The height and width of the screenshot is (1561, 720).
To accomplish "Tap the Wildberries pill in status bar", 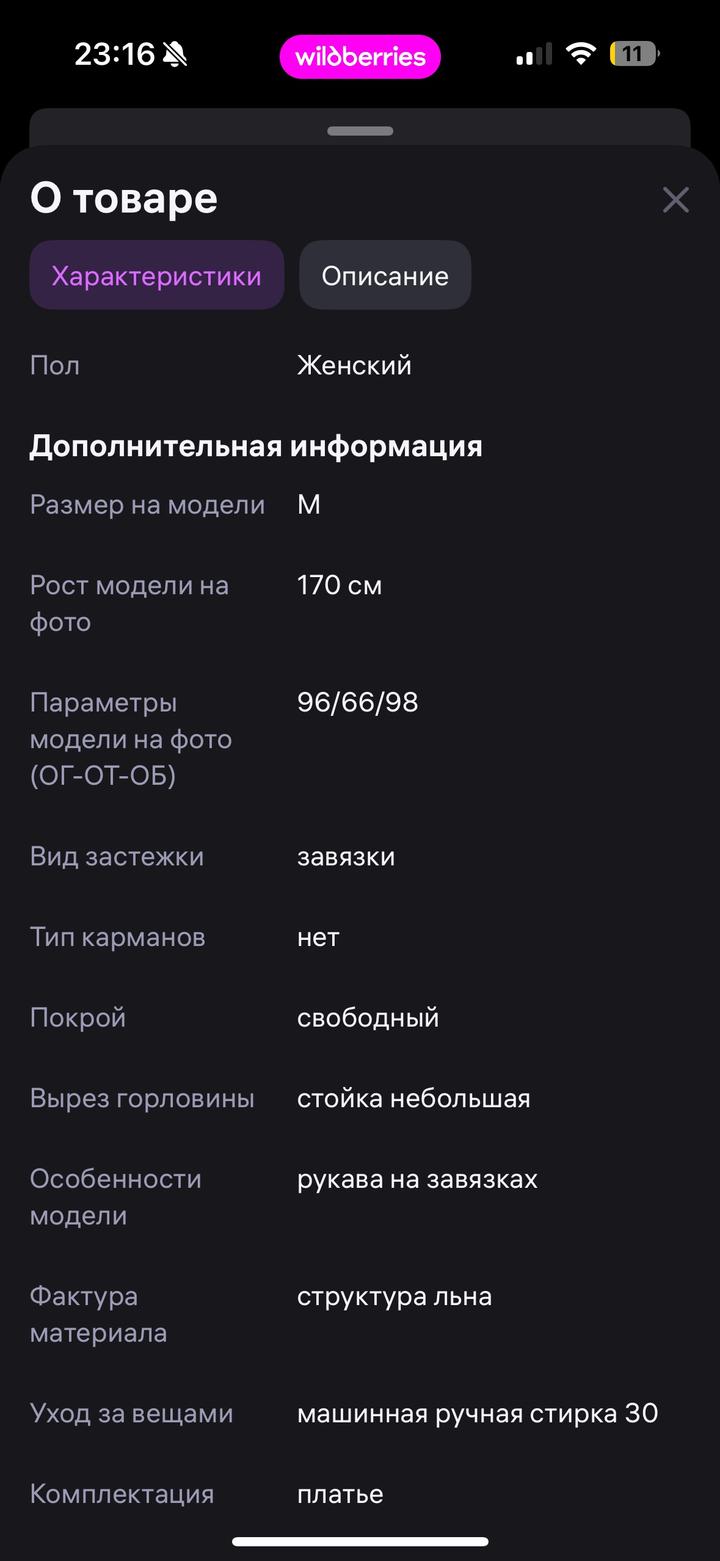I will (x=360, y=56).
